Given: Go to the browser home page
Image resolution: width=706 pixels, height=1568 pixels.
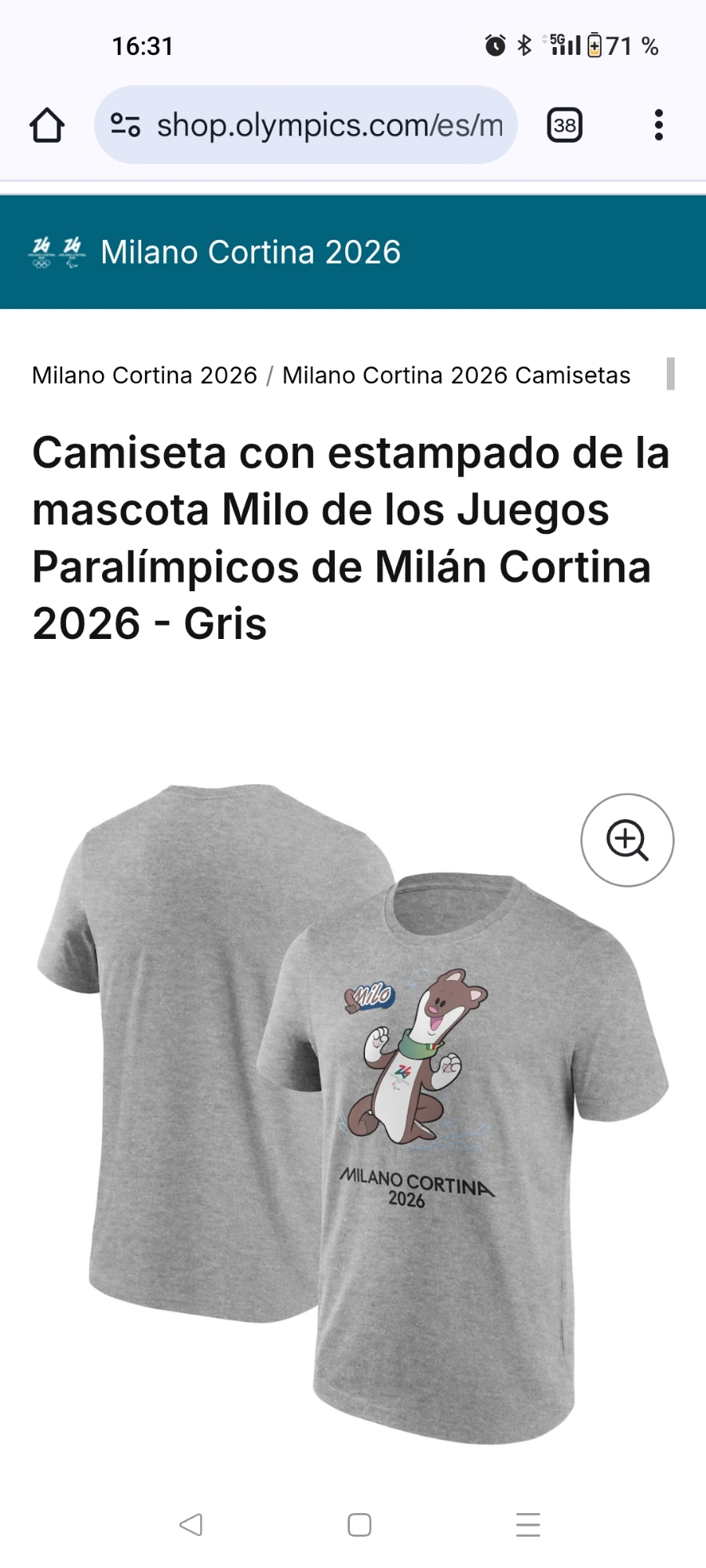Looking at the screenshot, I should tap(47, 125).
